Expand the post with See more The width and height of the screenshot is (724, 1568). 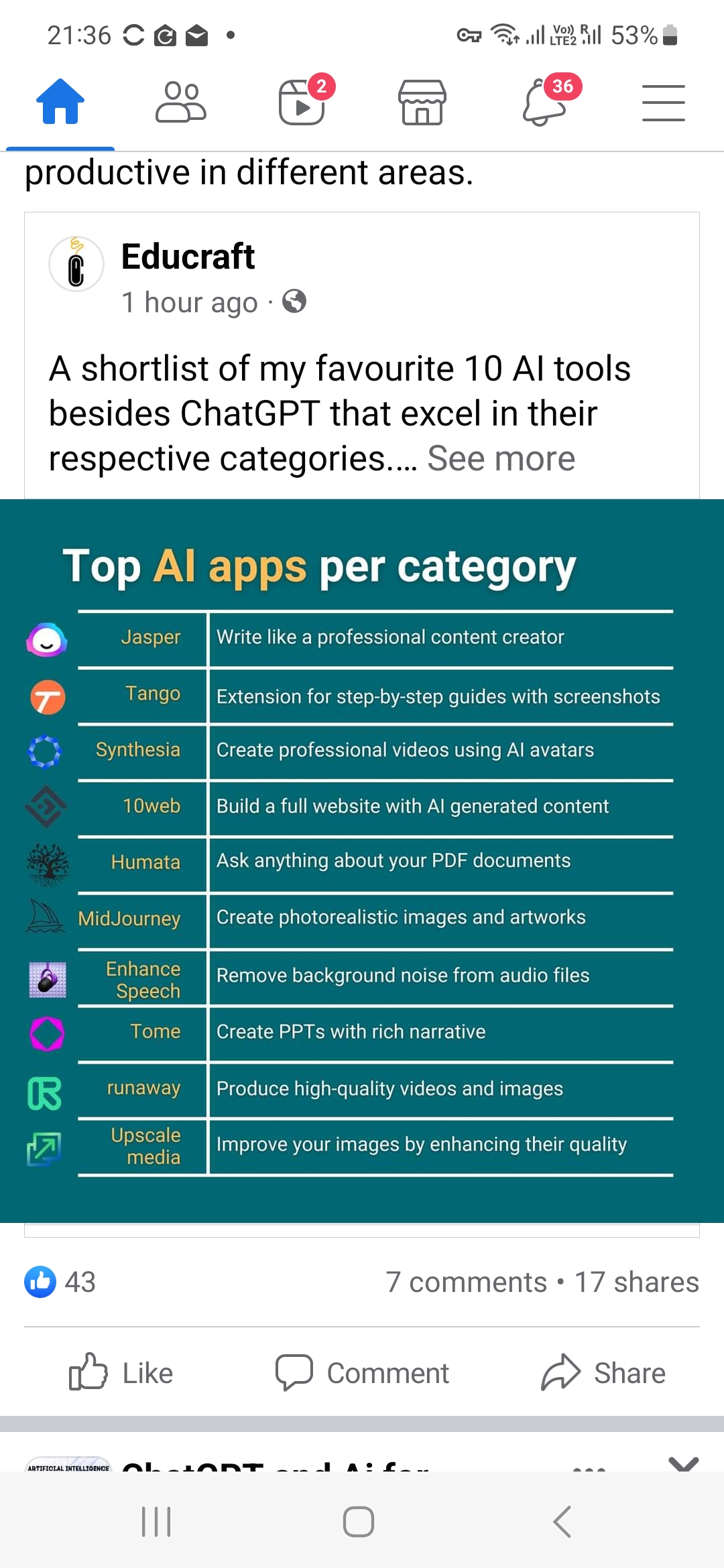[x=501, y=459]
